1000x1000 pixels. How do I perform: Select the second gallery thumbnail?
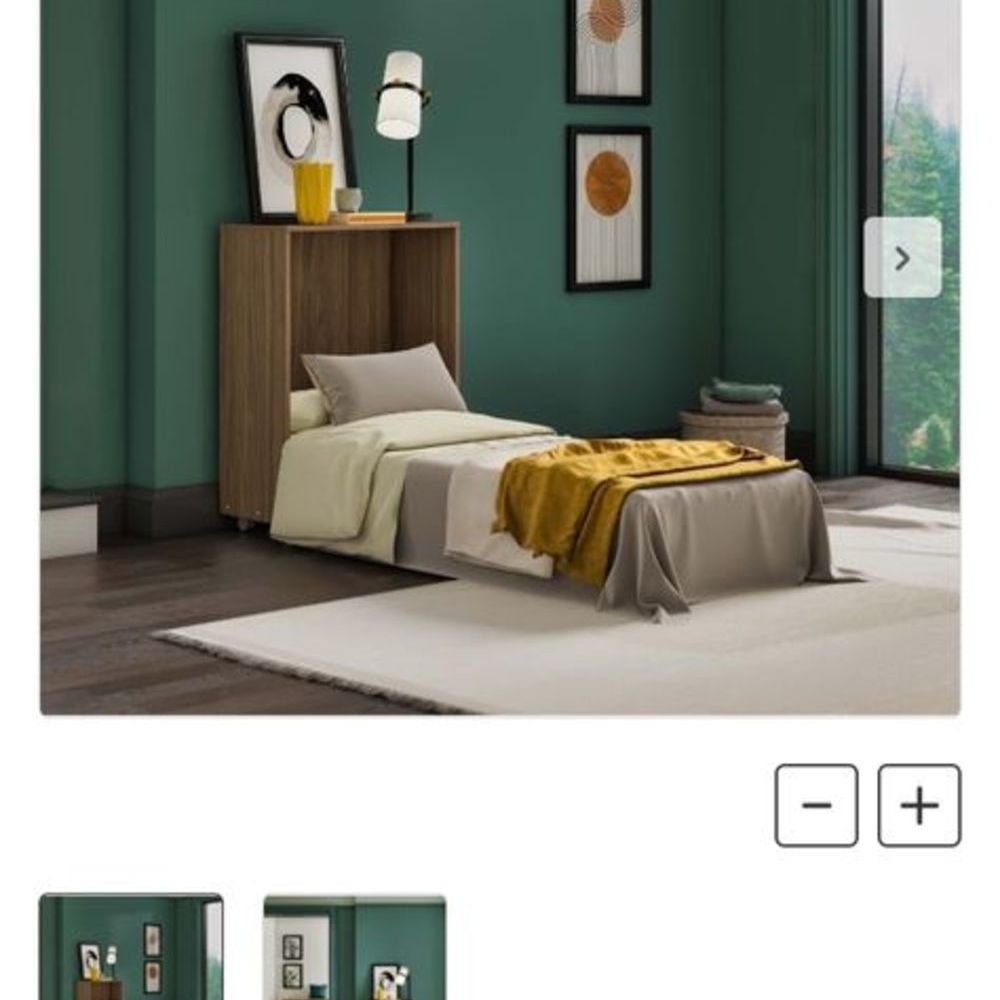354,946
